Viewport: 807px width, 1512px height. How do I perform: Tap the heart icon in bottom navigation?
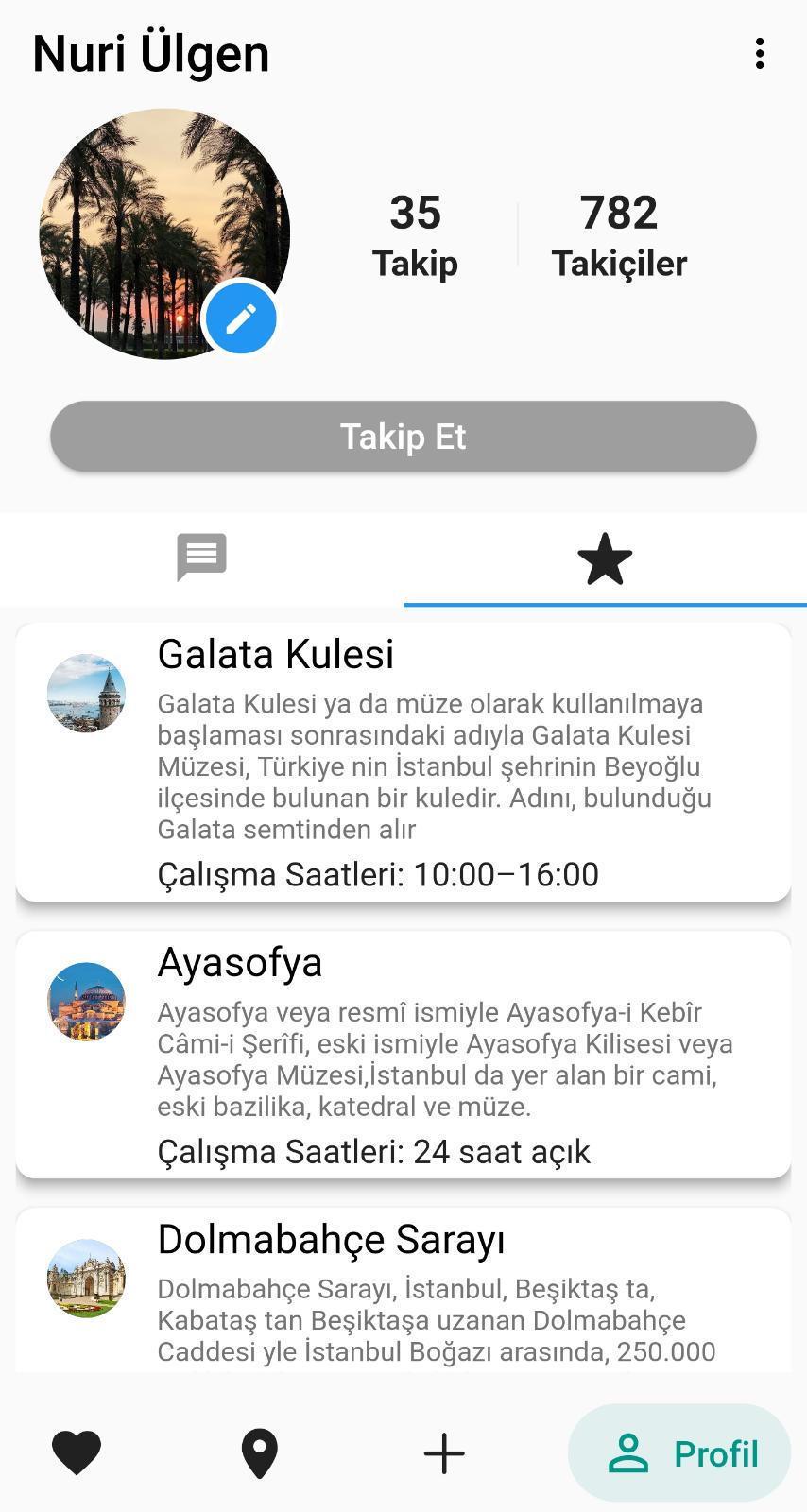[77, 1452]
